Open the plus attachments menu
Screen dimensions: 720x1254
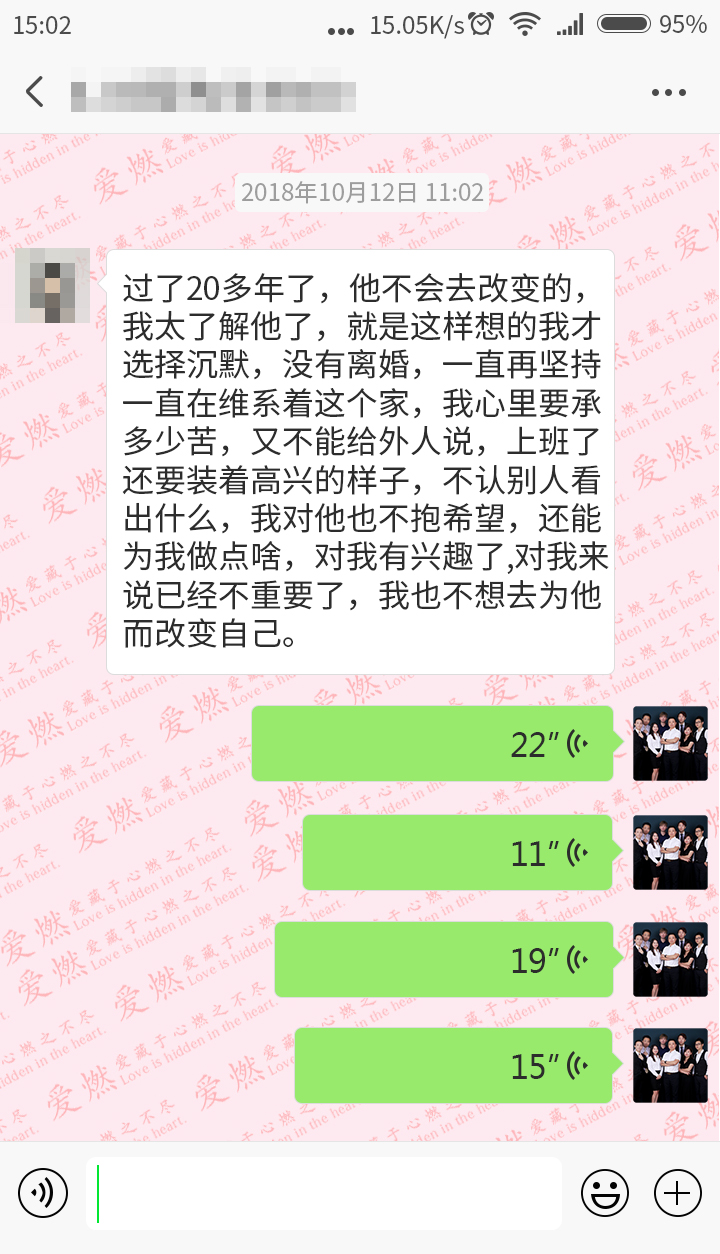coord(678,1192)
